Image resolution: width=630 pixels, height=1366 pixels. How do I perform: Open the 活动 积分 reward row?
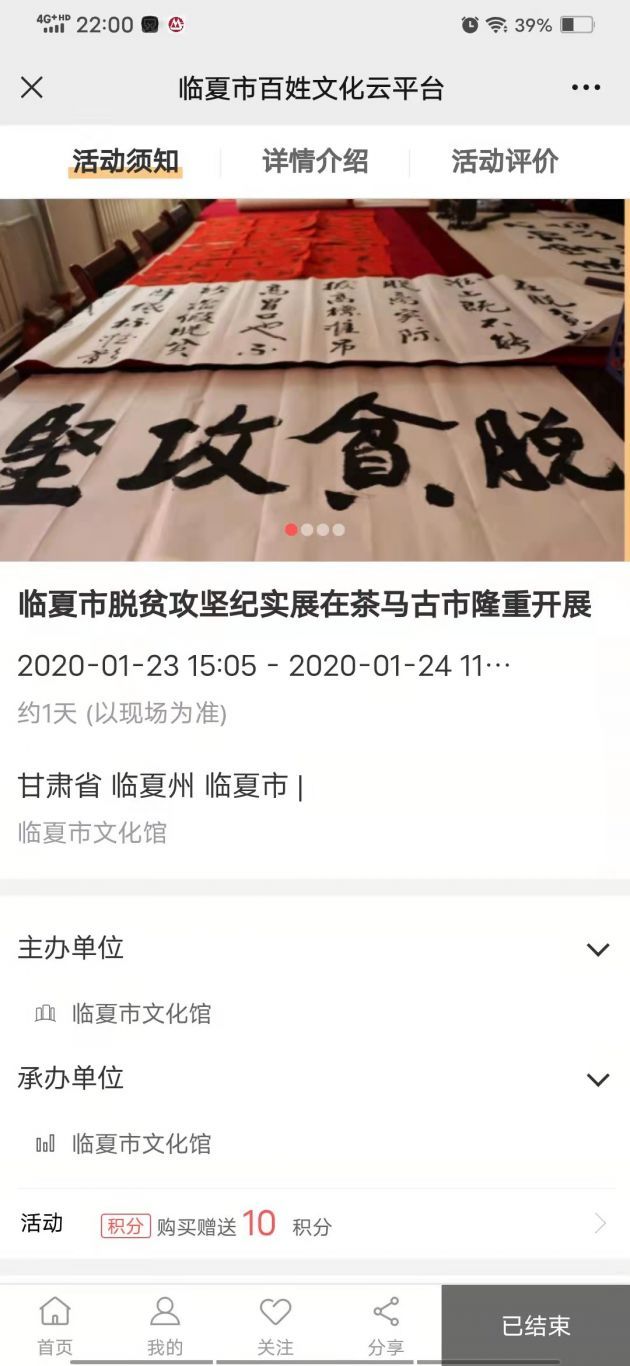315,1223
